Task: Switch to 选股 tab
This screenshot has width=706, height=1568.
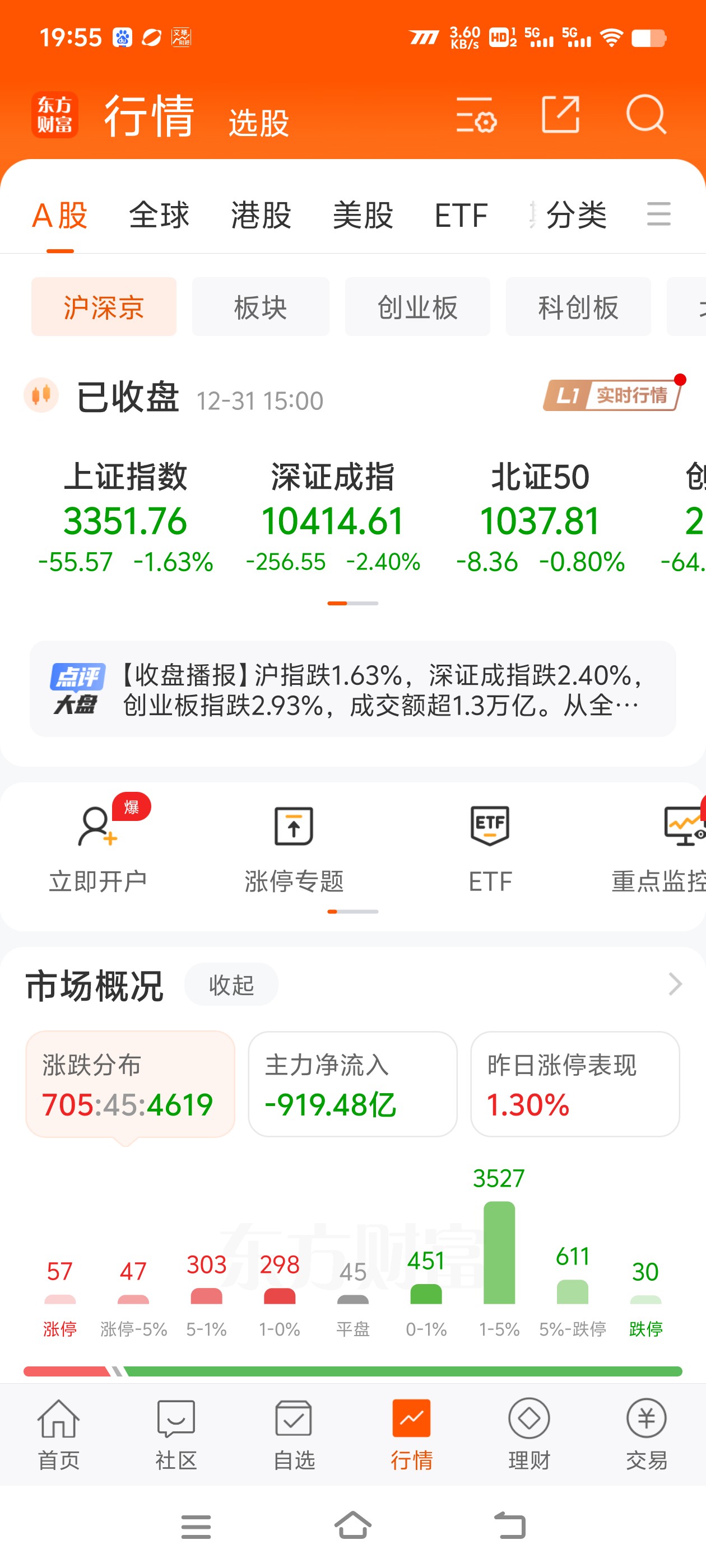Action: tap(259, 123)
